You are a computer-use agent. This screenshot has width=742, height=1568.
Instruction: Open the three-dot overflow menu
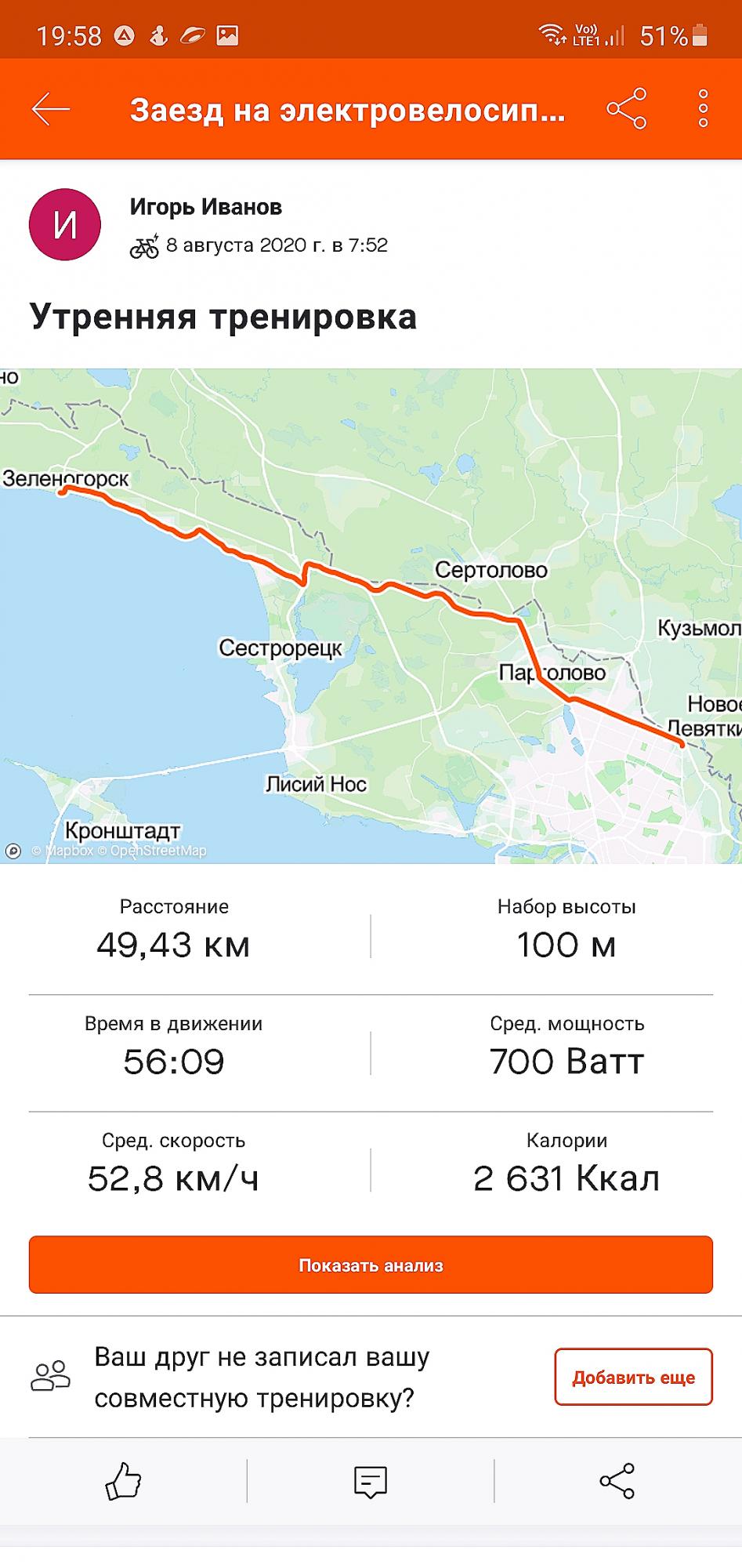click(703, 108)
